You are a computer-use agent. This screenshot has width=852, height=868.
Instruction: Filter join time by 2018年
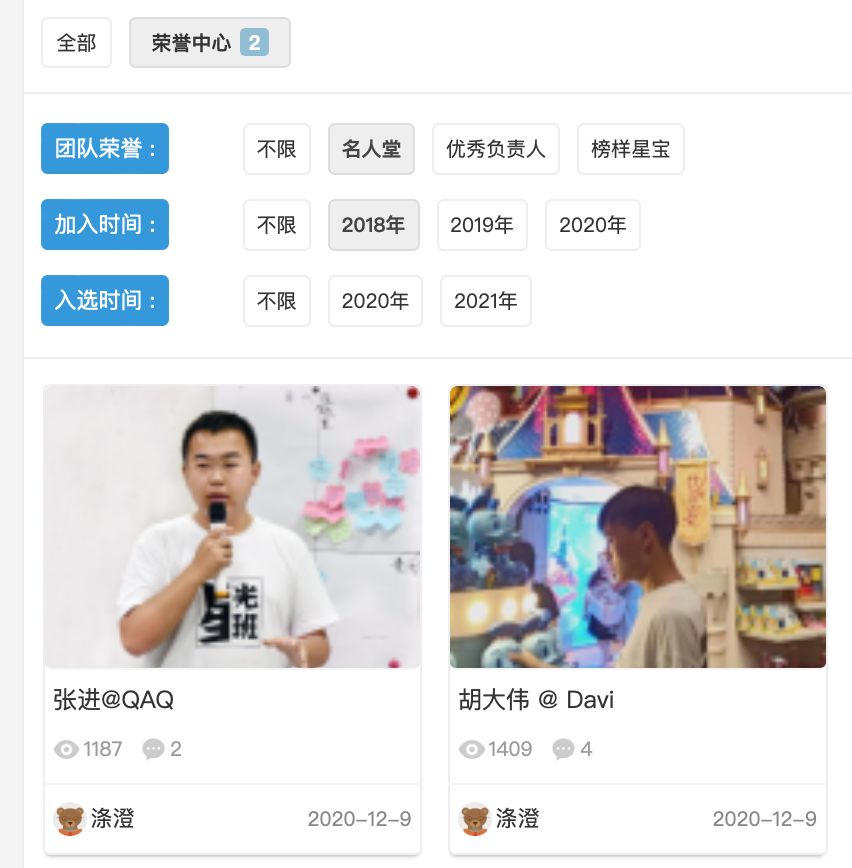(373, 225)
